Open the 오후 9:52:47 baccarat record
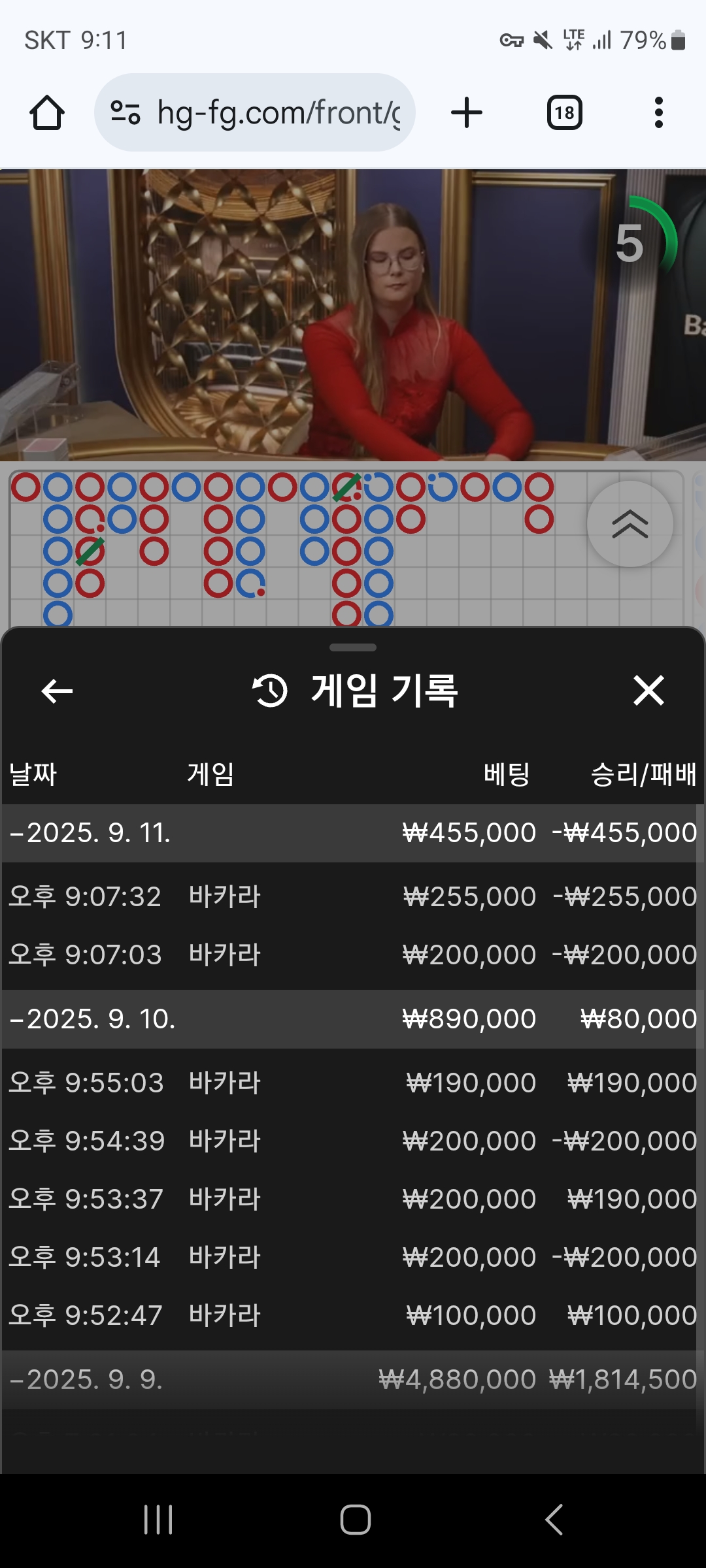 (353, 1315)
